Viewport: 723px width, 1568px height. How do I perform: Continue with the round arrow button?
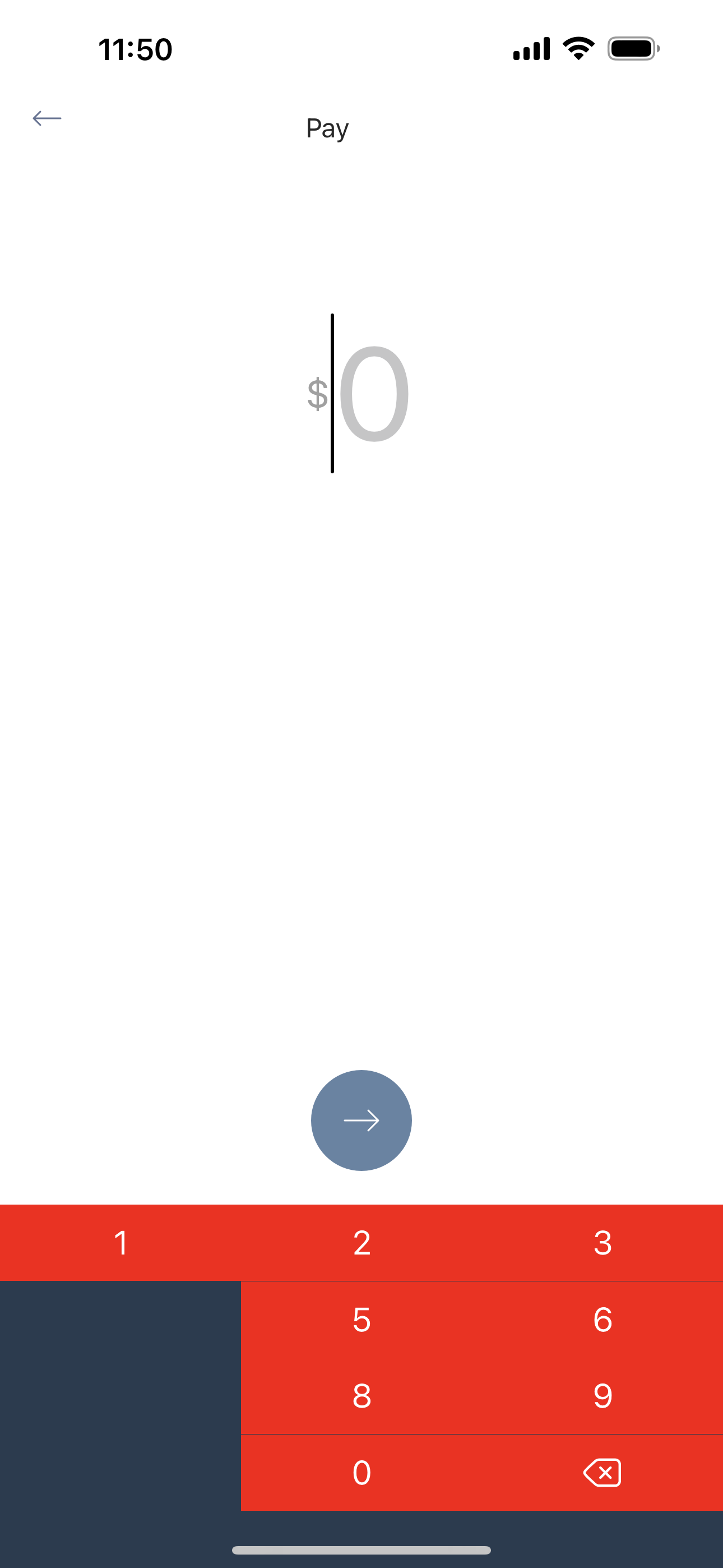click(361, 1120)
